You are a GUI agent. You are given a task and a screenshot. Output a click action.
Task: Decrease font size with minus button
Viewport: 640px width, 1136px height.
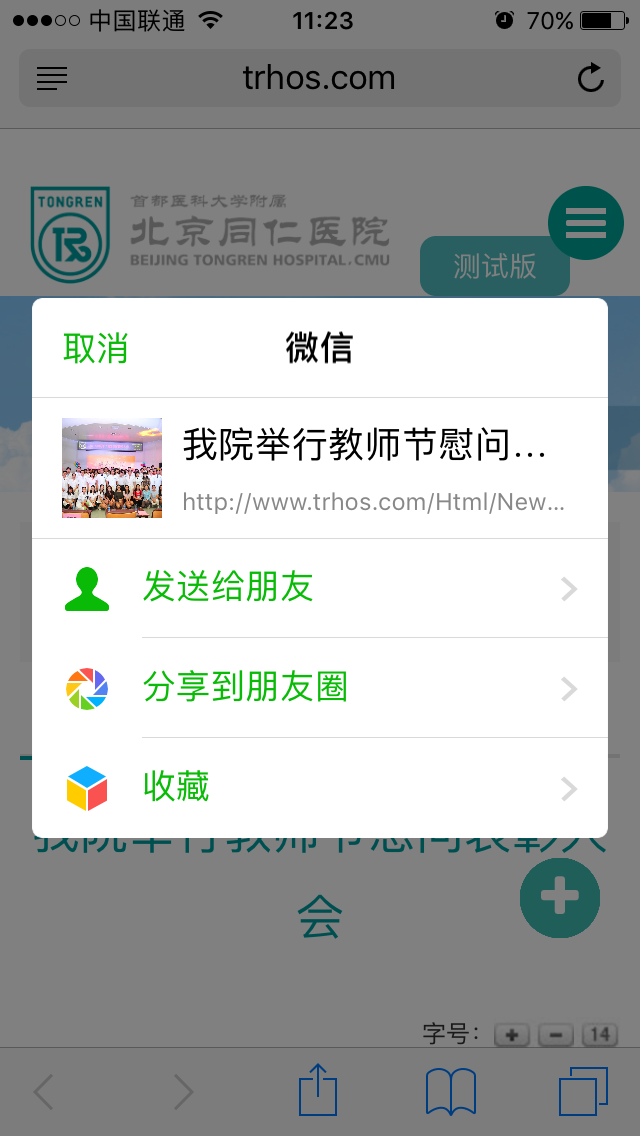point(555,1035)
